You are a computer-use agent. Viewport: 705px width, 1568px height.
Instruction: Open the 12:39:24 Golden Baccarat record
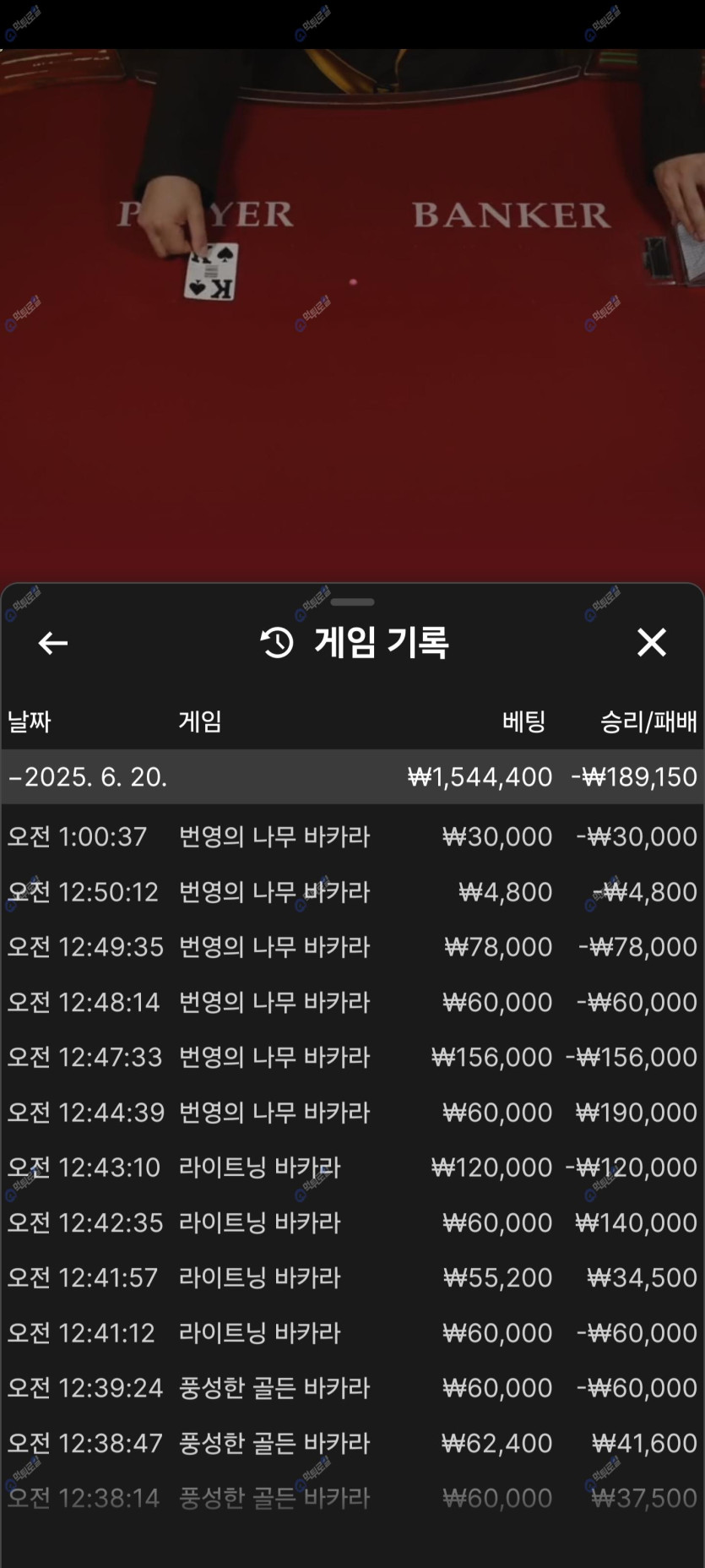point(352,1387)
